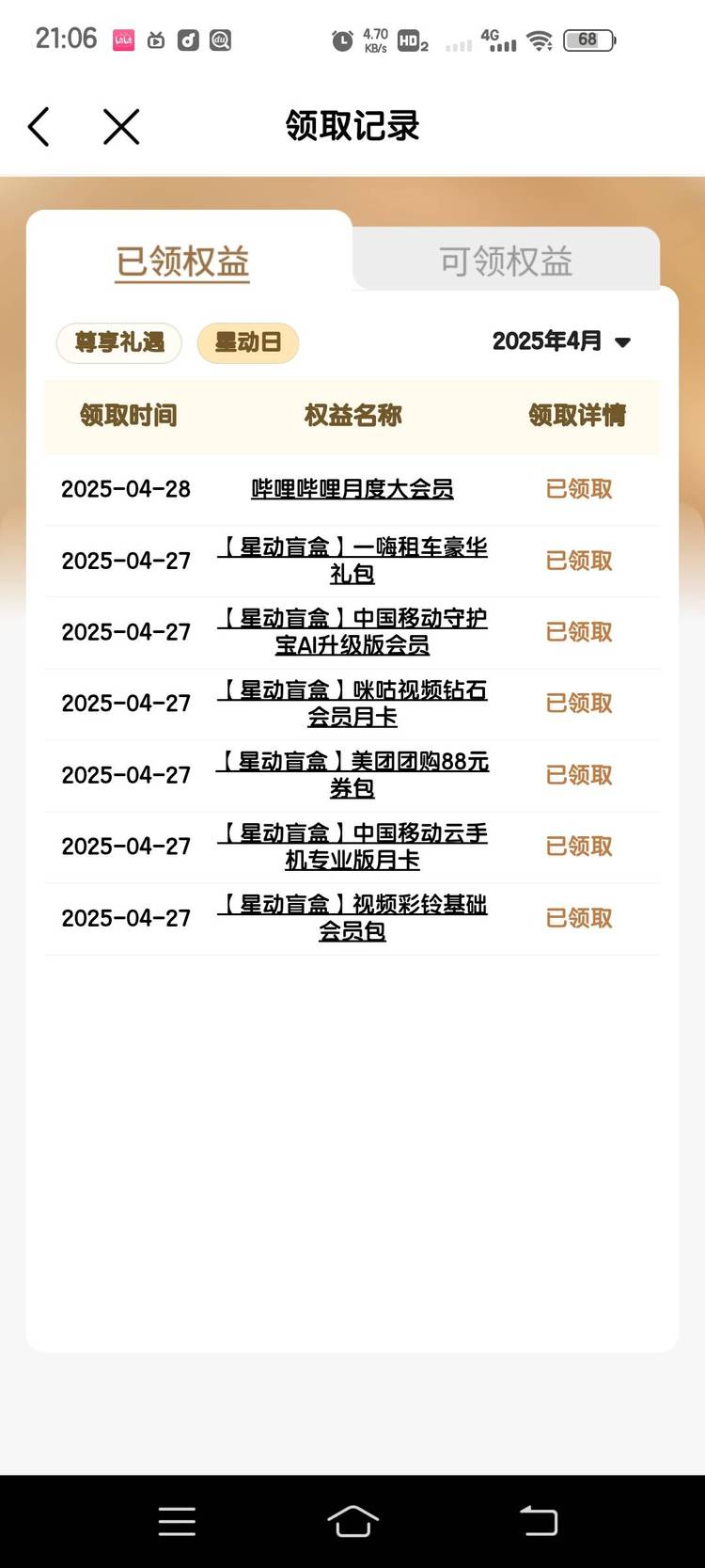Close the page with the X icon
Image resolution: width=705 pixels, height=1568 pixels.
(121, 127)
